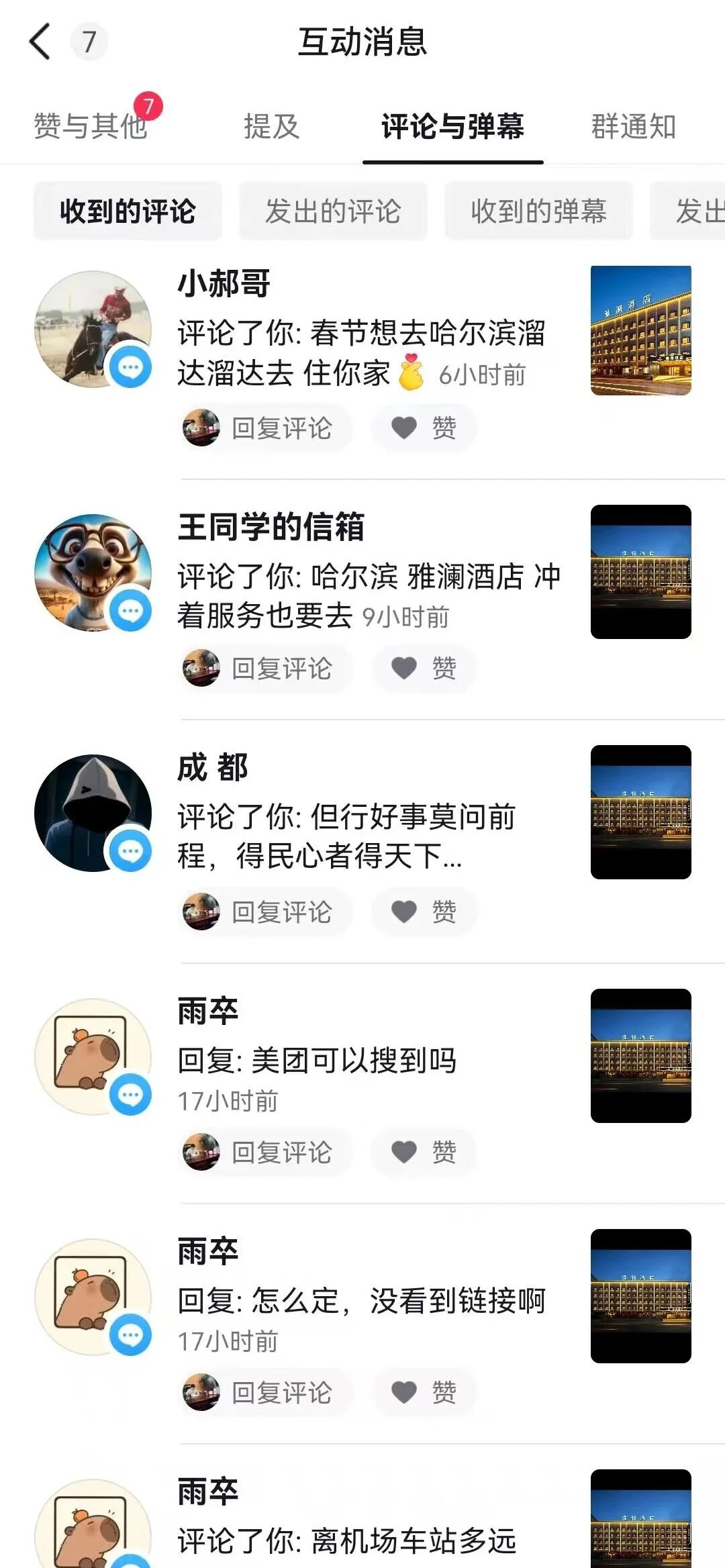Reply to 雨卒's 怎么定 comment
The image size is (725, 1568).
click(266, 1392)
